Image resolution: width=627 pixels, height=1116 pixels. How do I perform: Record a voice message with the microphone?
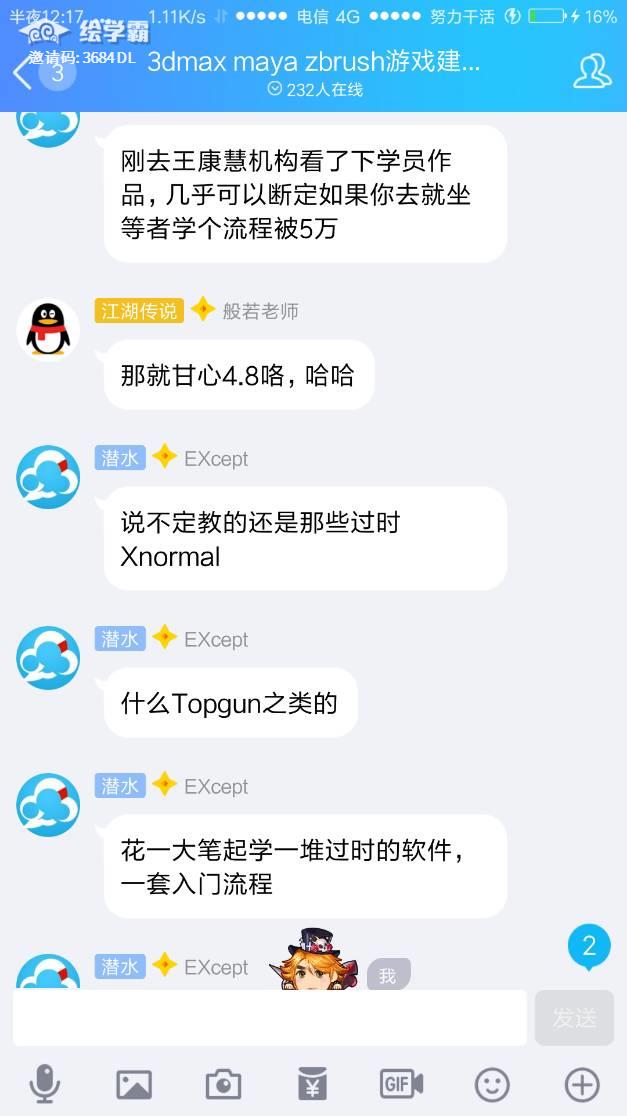click(44, 1083)
